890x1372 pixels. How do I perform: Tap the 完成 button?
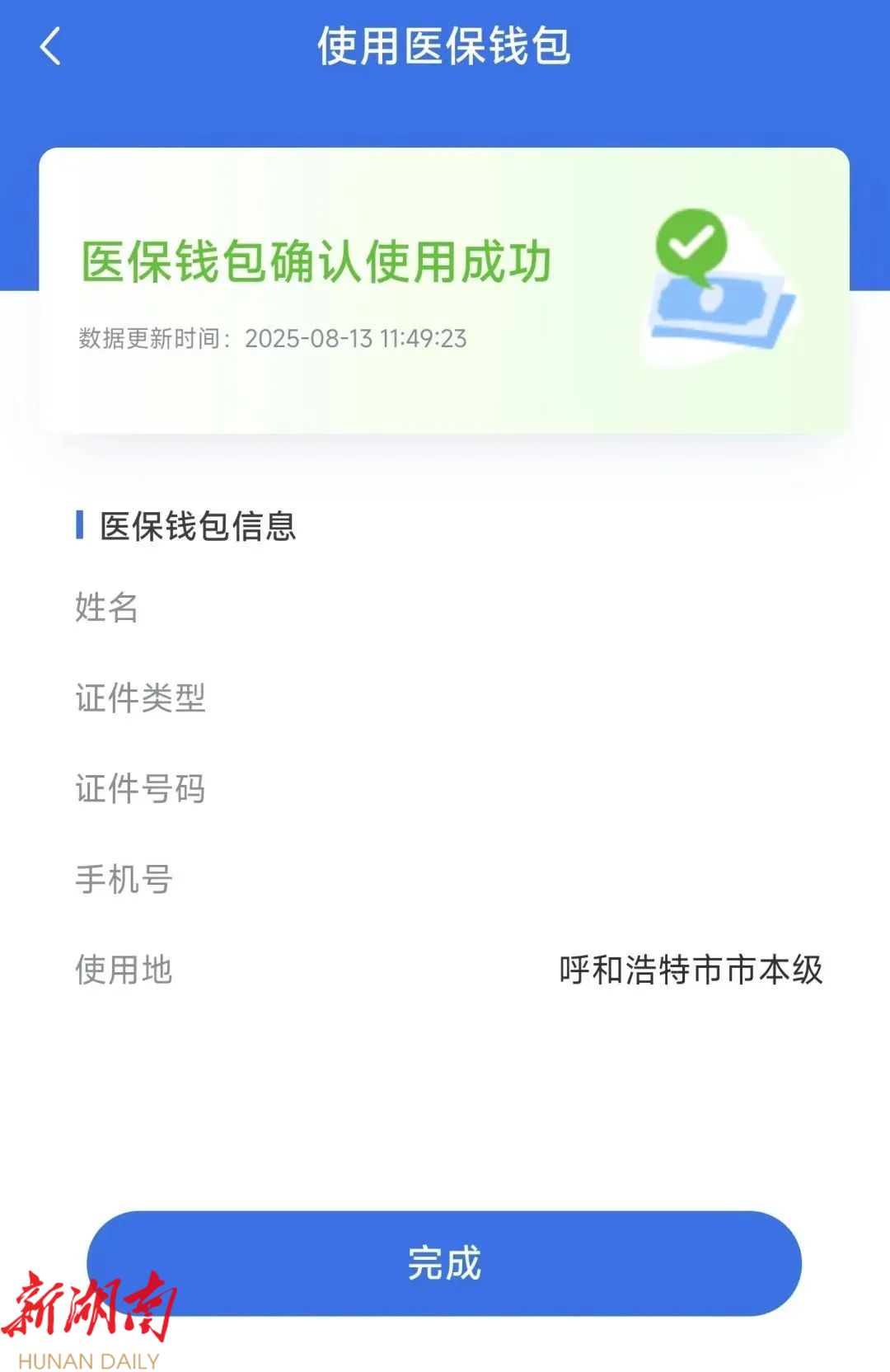(444, 1262)
